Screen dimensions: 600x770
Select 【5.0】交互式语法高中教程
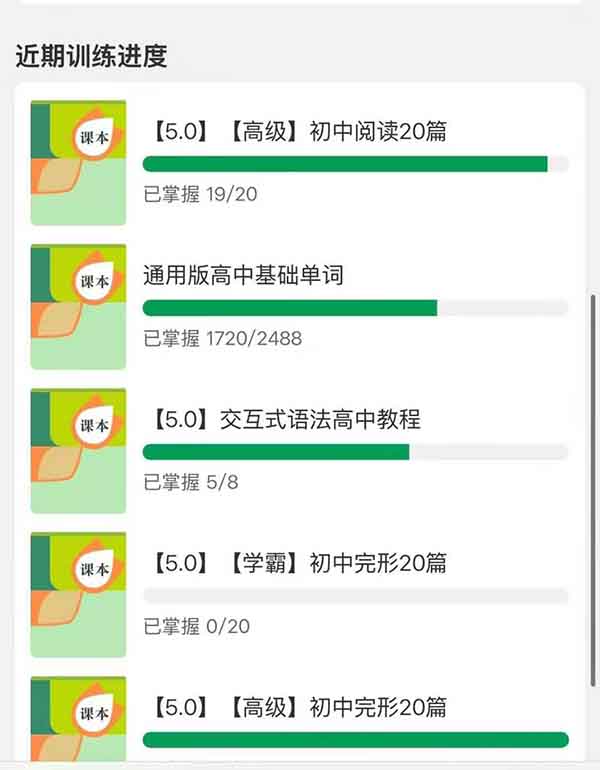(x=285, y=419)
